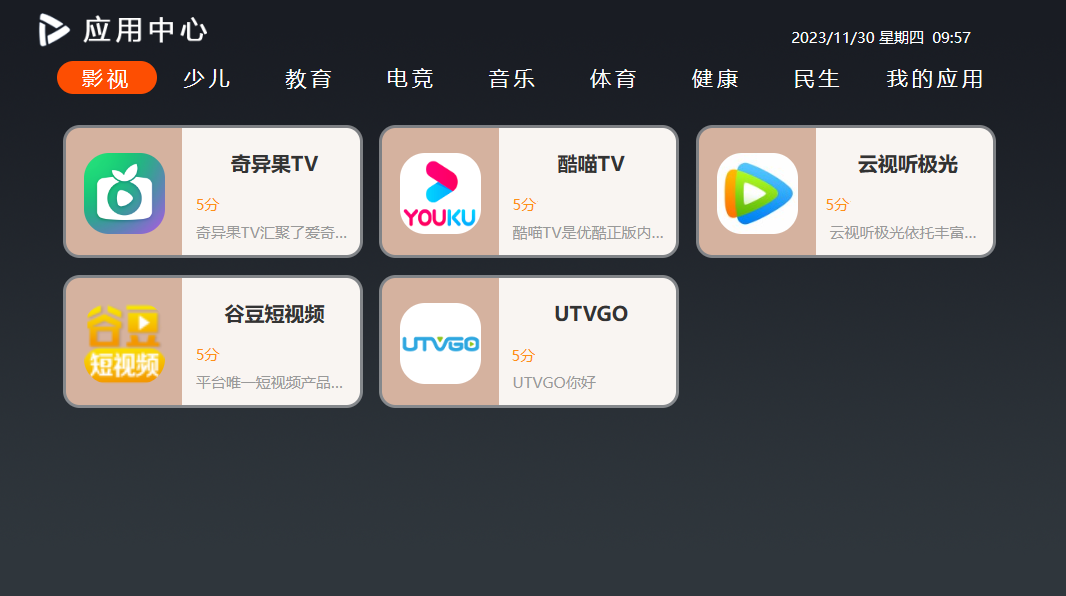Select the 影视 tab
This screenshot has width=1066, height=596.
pyautogui.click(x=106, y=78)
